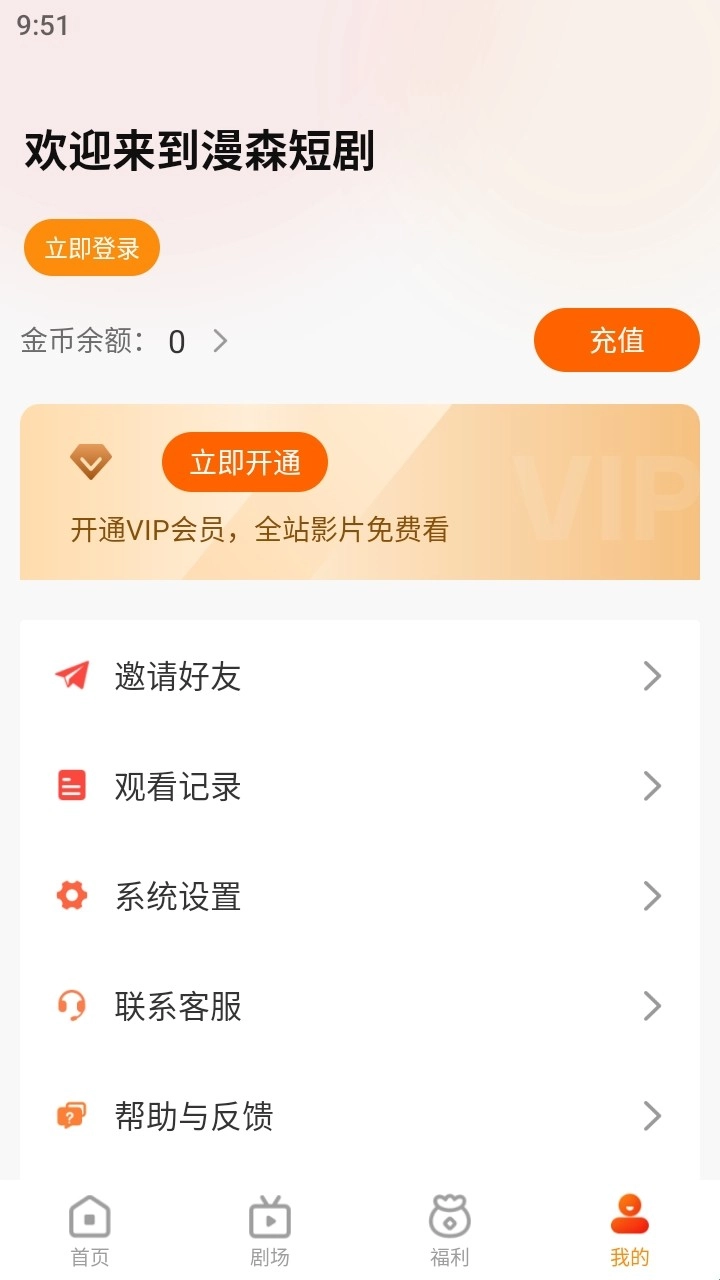
Task: Open 帮助与反馈 help and feedback
Action: pos(360,1116)
